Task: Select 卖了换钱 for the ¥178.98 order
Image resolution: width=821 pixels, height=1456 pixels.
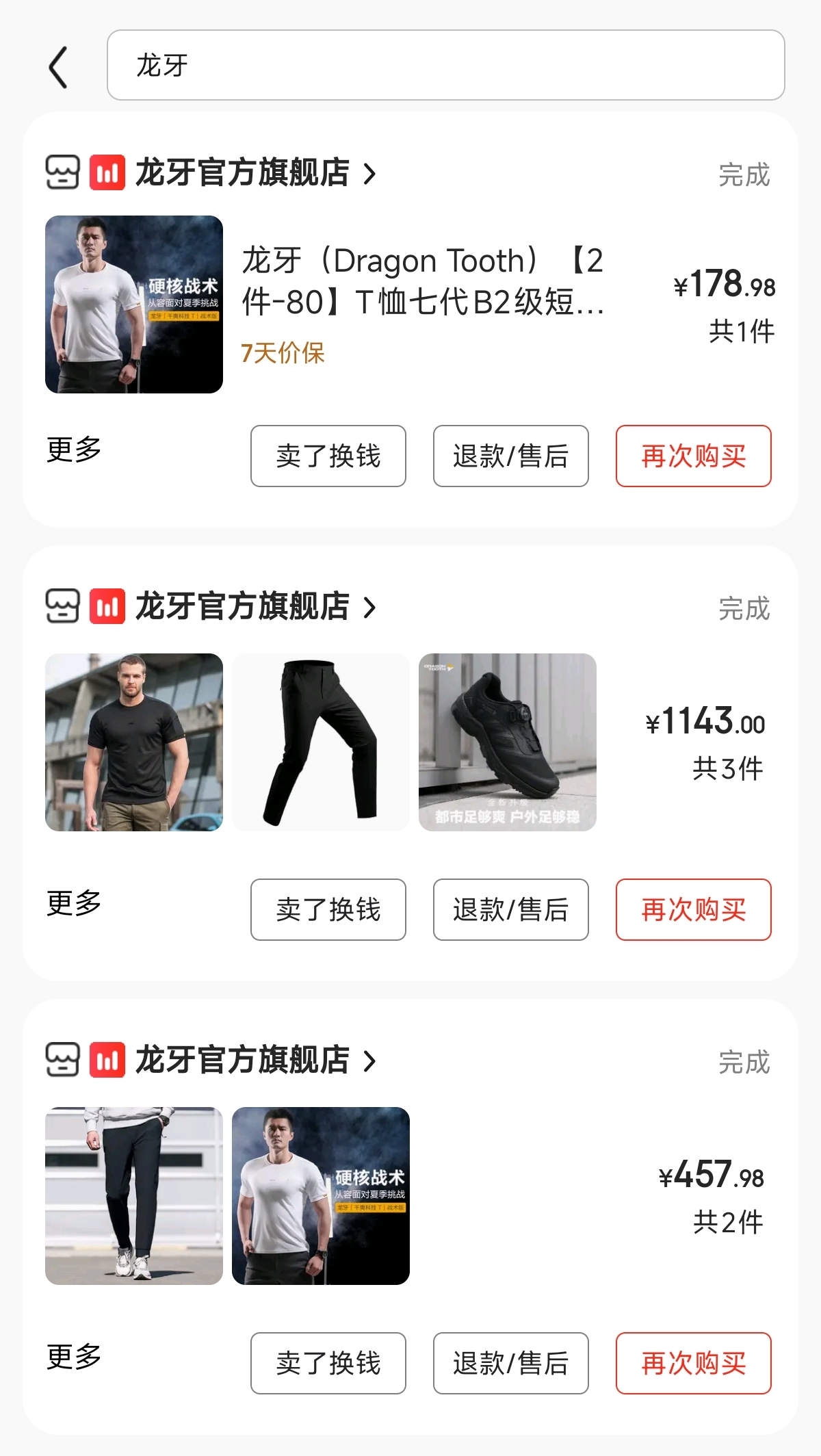Action: (x=328, y=456)
